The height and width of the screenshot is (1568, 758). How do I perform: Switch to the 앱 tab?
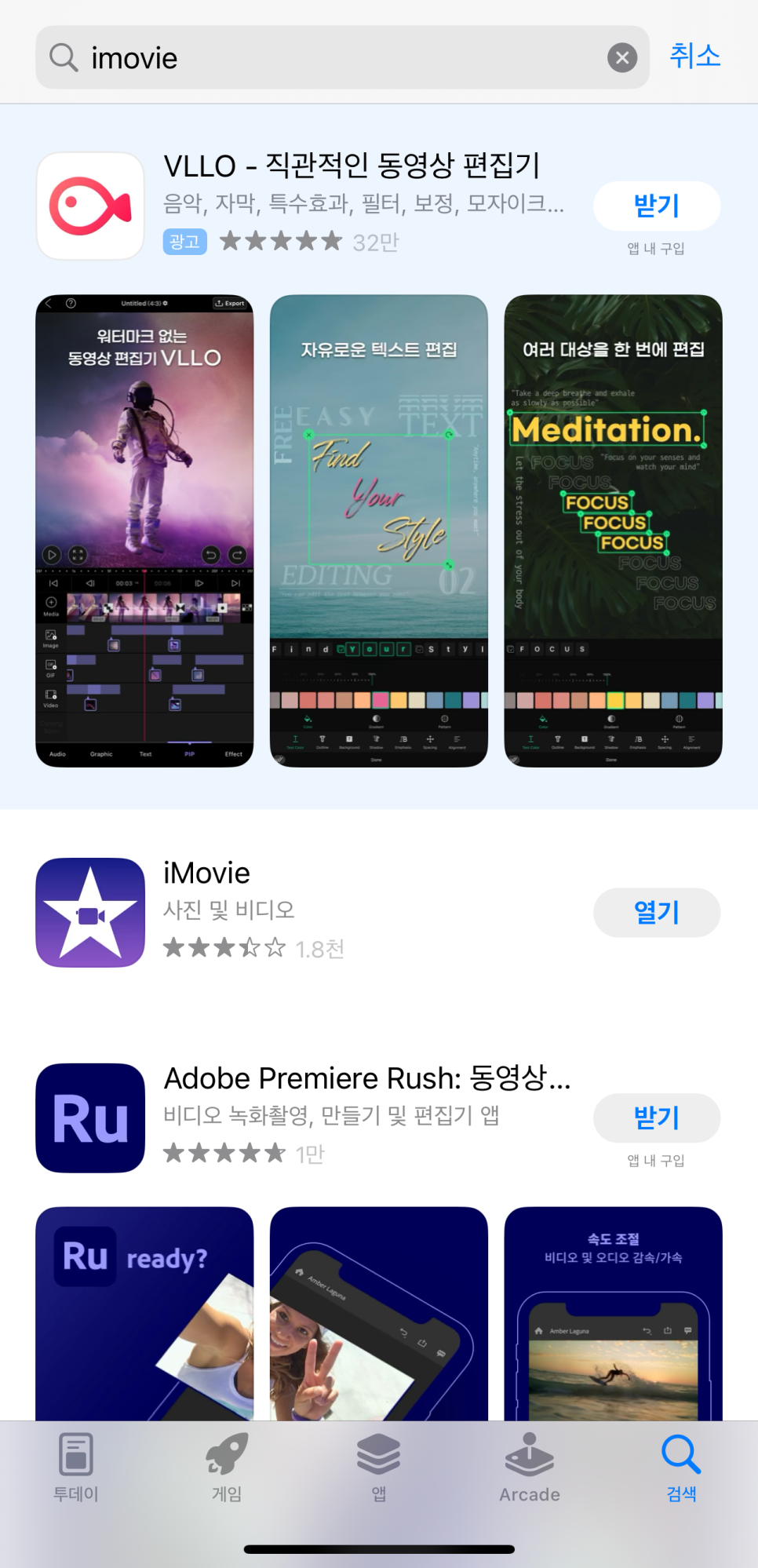[x=379, y=1468]
